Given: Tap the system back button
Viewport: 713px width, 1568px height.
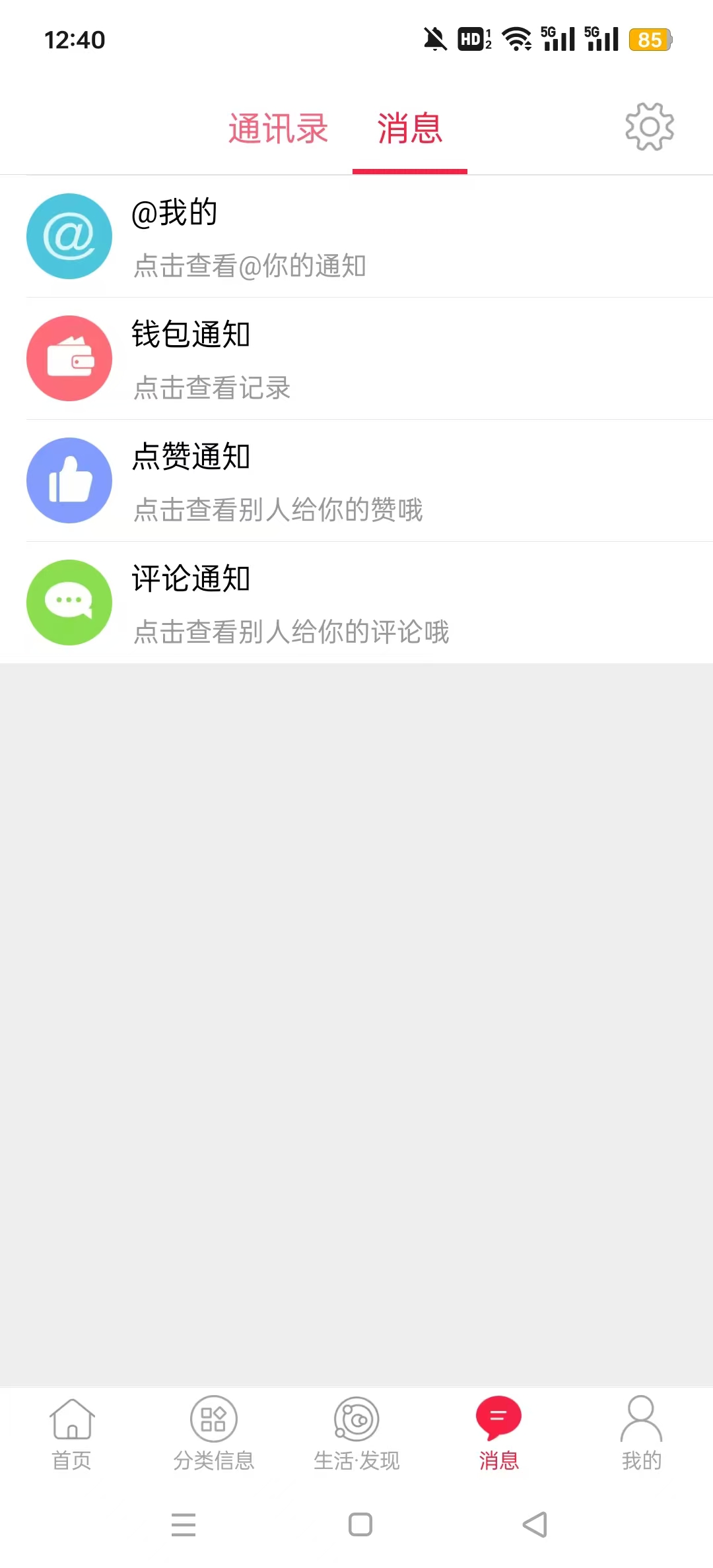Looking at the screenshot, I should 535,1524.
